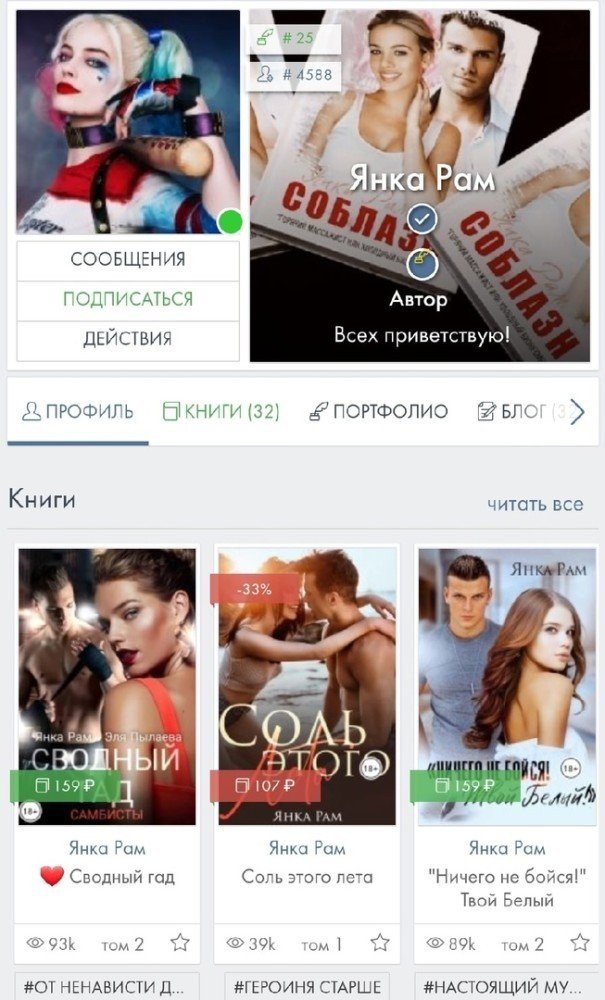Open the Действия menu
This screenshot has height=1000, width=605.
point(128,338)
